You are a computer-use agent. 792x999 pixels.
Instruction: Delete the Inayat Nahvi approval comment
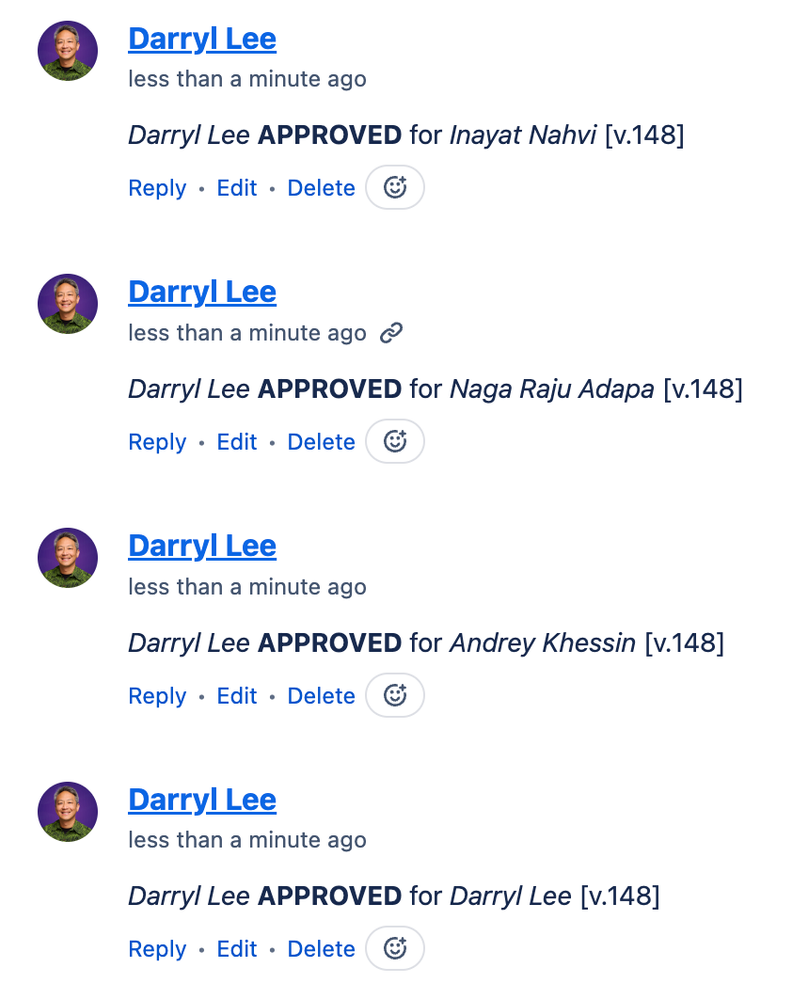[321, 188]
